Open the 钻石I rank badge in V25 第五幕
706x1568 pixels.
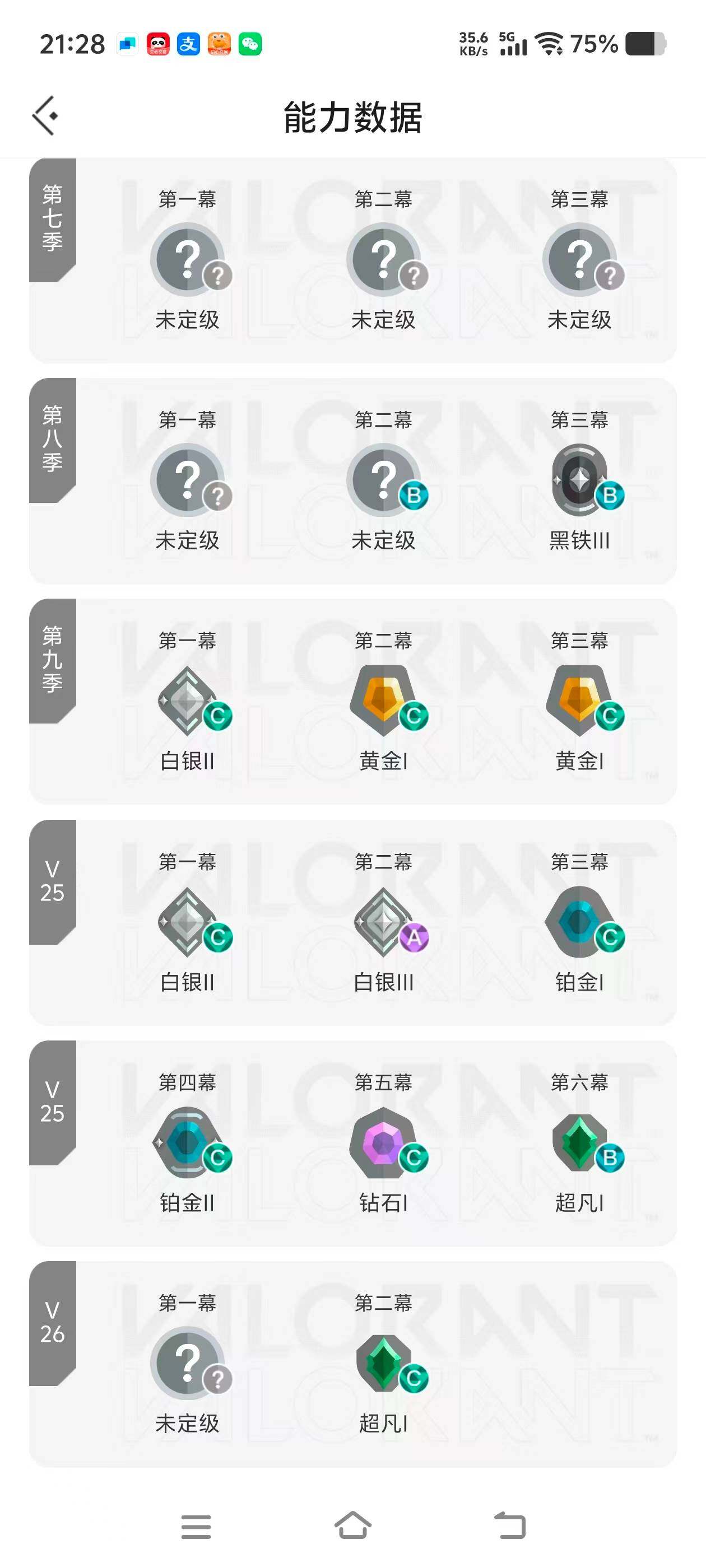point(384,1142)
